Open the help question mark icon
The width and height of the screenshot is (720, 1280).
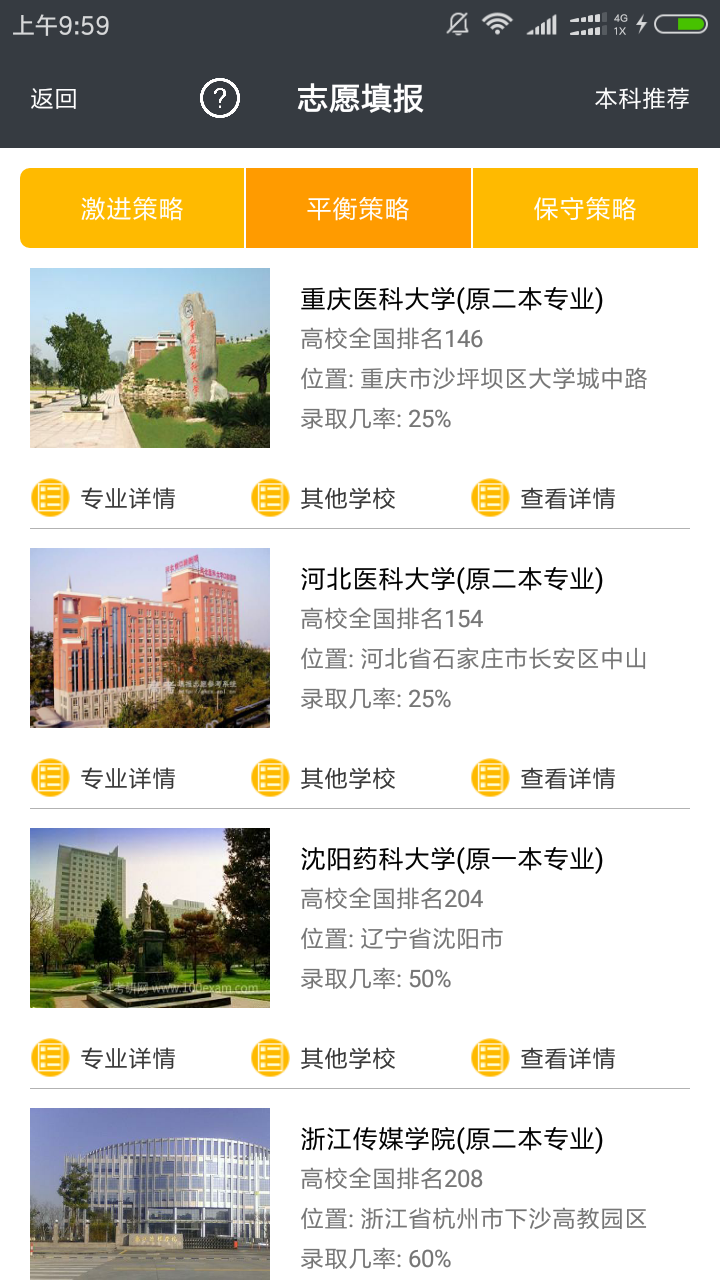[x=220, y=98]
